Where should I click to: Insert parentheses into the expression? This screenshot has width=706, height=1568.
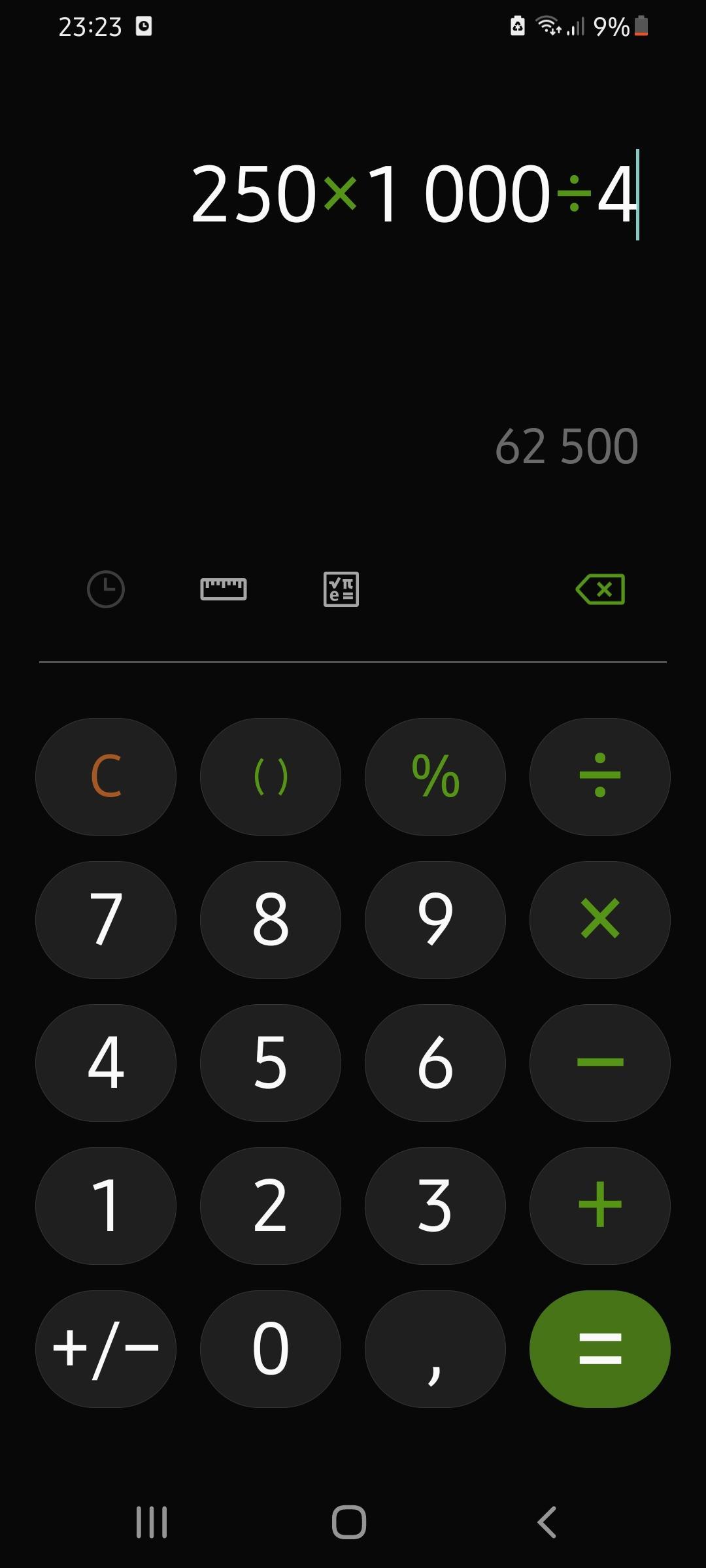click(271, 777)
